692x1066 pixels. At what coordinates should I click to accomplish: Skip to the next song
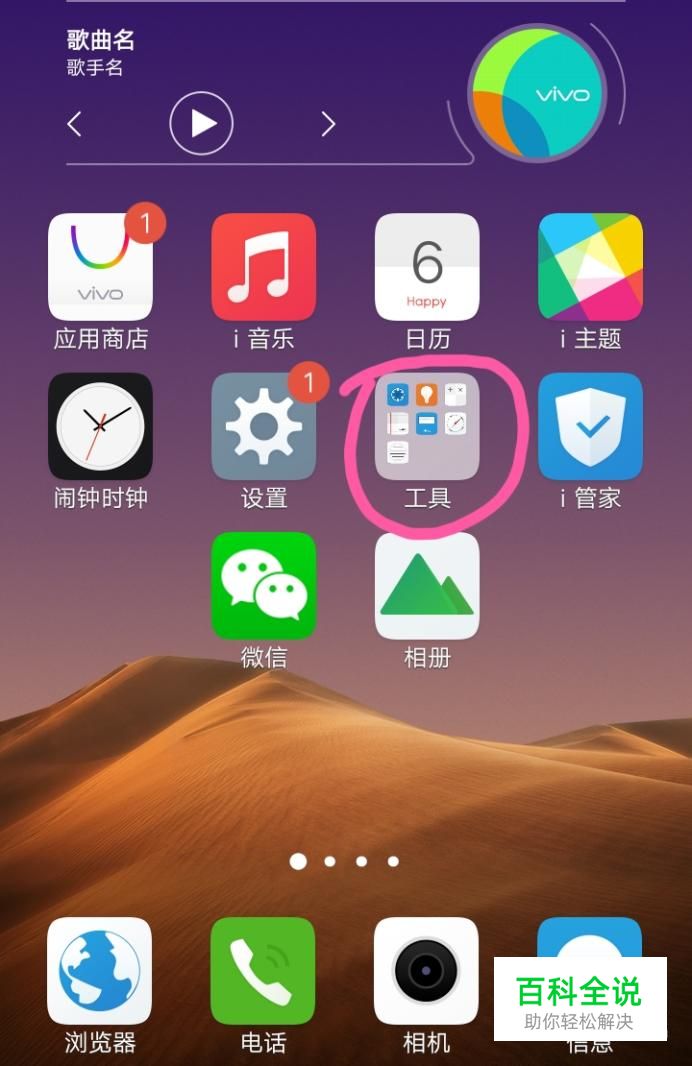tap(328, 124)
